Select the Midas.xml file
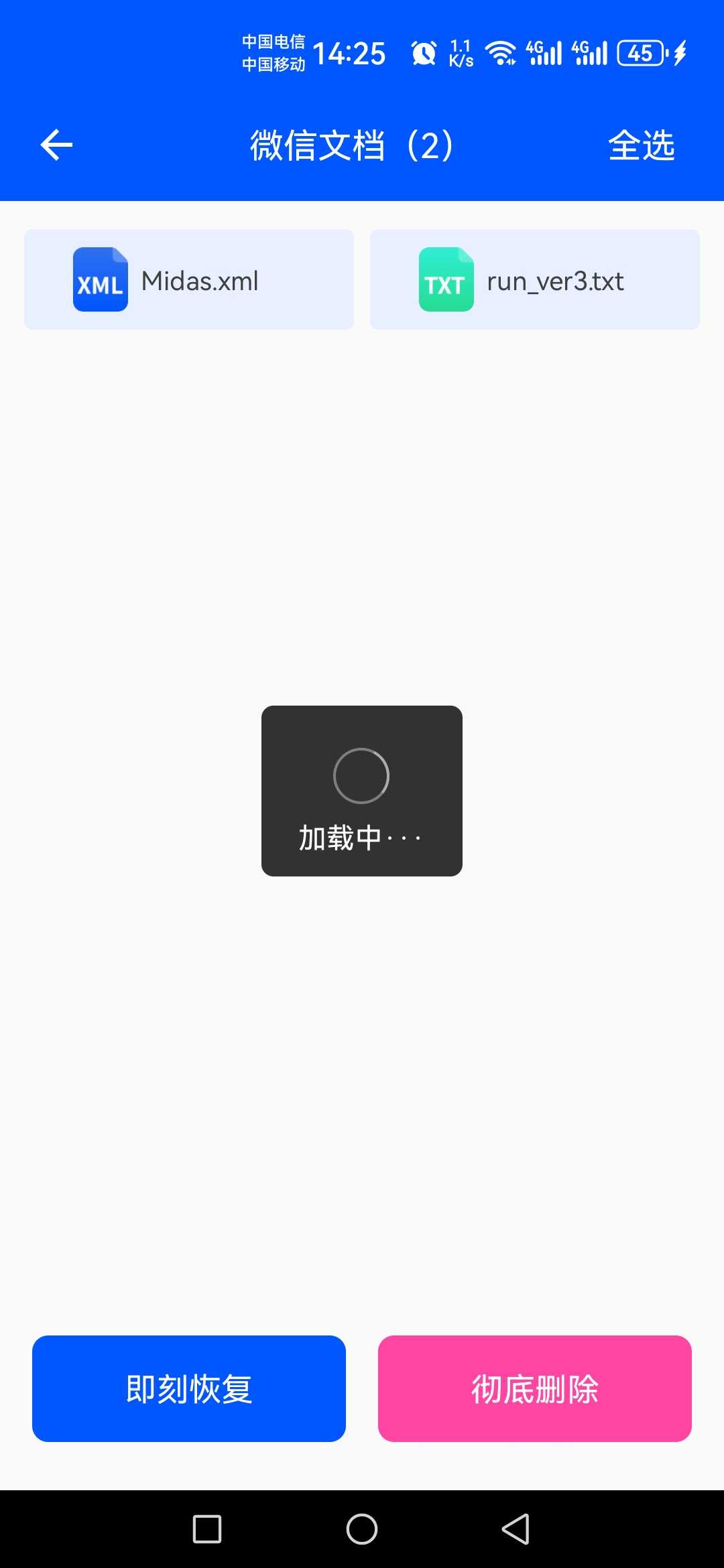The height and width of the screenshot is (1568, 724). pos(189,280)
